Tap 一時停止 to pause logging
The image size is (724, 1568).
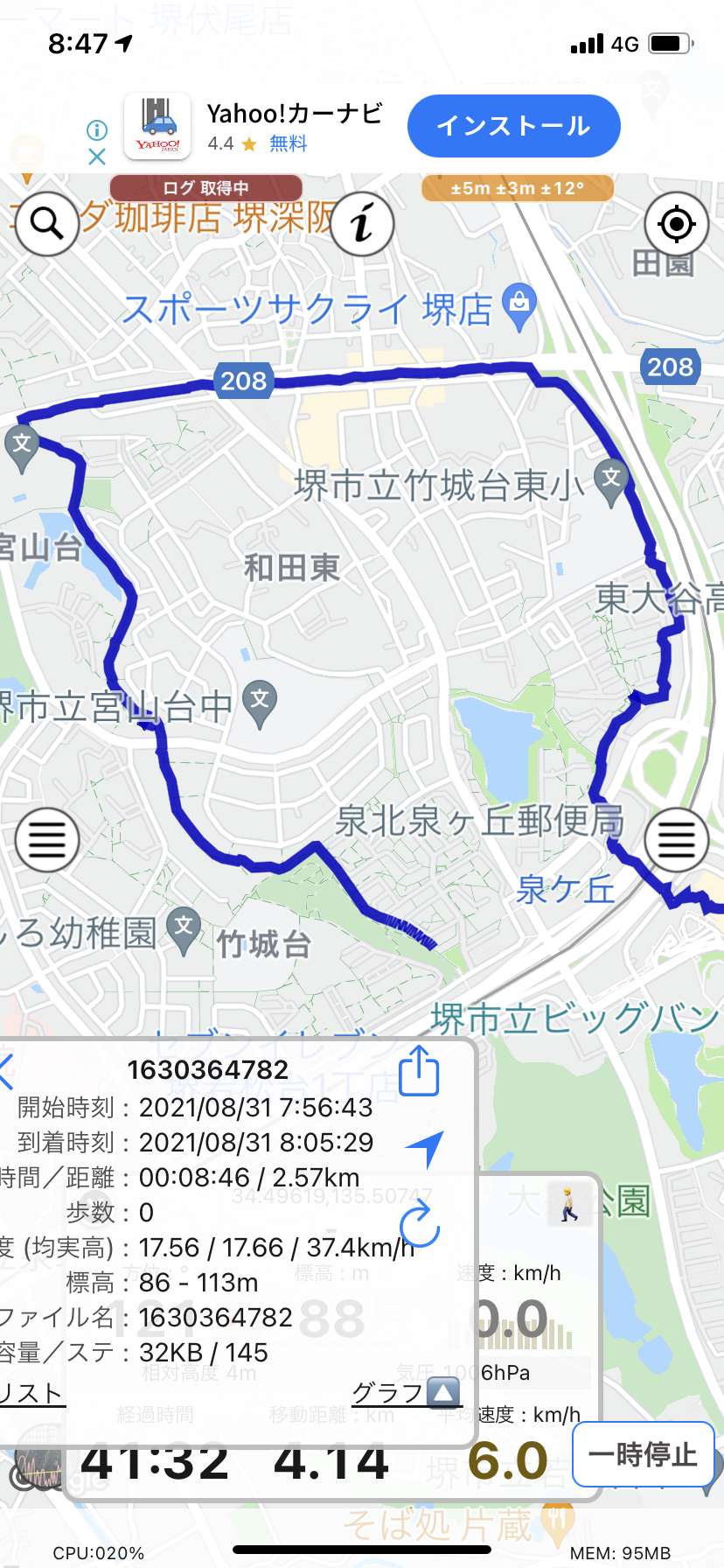click(x=643, y=1454)
